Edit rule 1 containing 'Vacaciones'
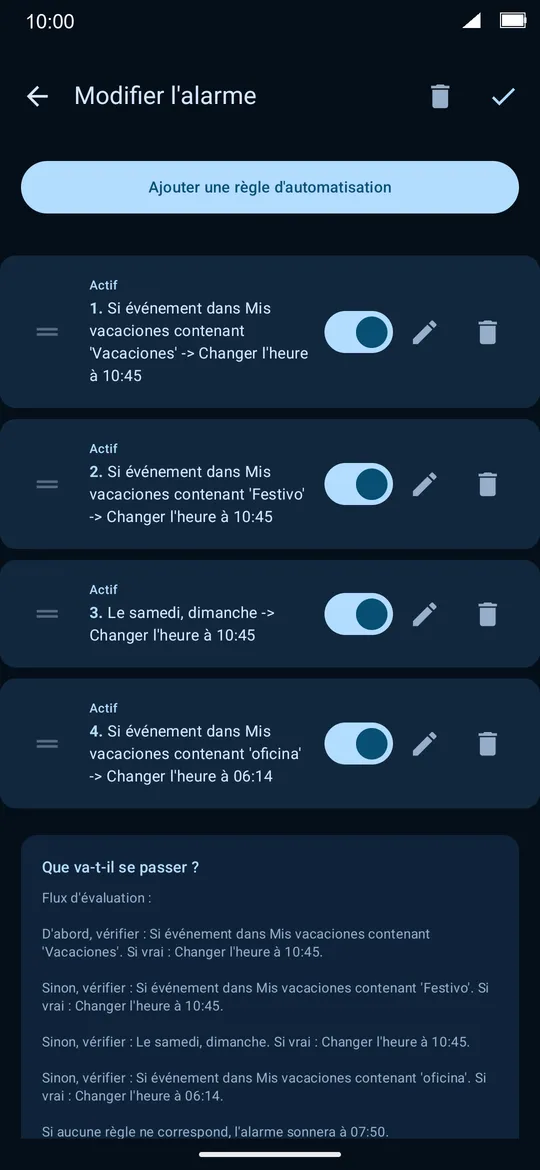The image size is (540, 1170). pos(424,332)
